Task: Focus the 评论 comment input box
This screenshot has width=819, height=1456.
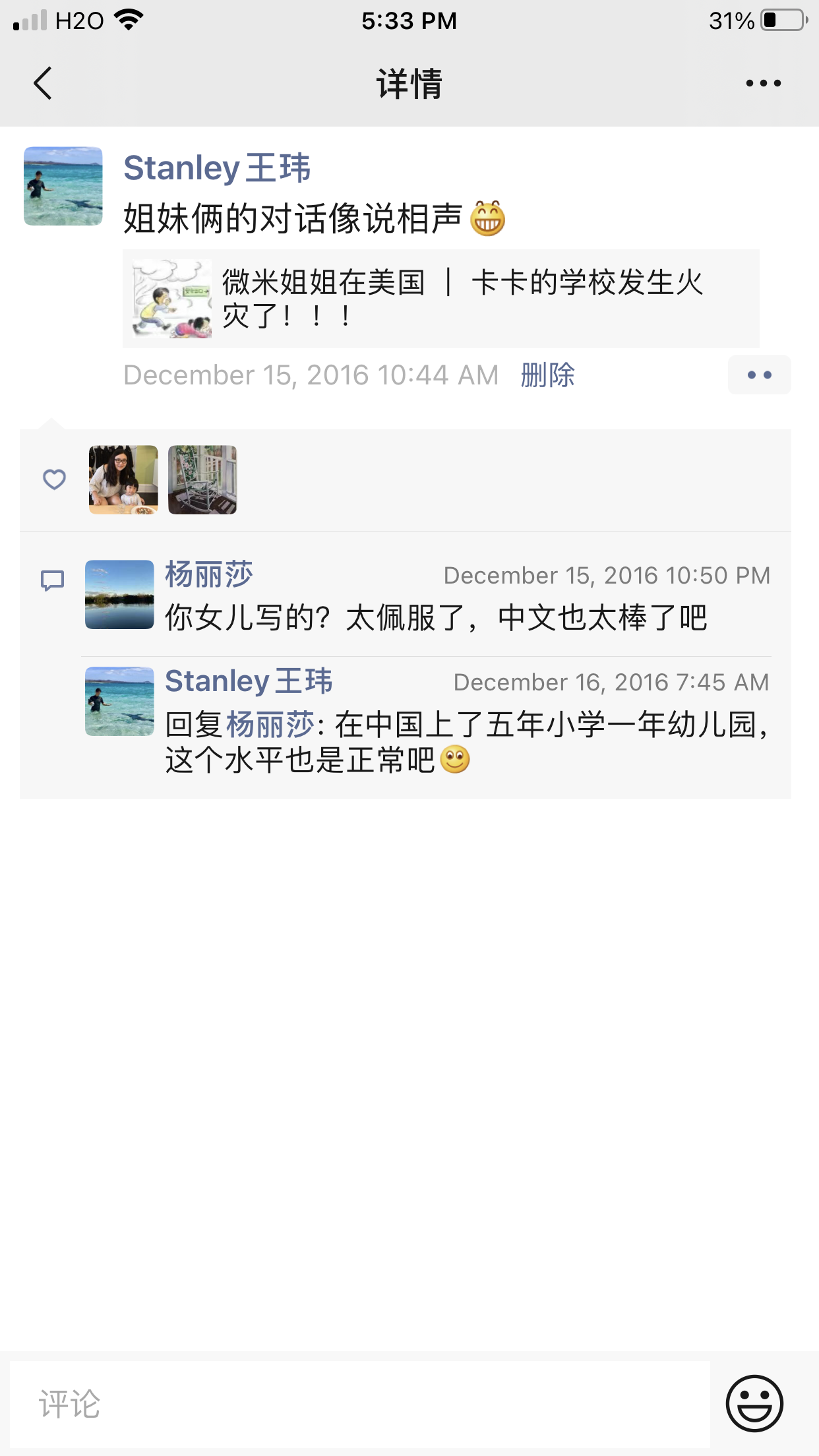Action: pyautogui.click(x=359, y=1403)
